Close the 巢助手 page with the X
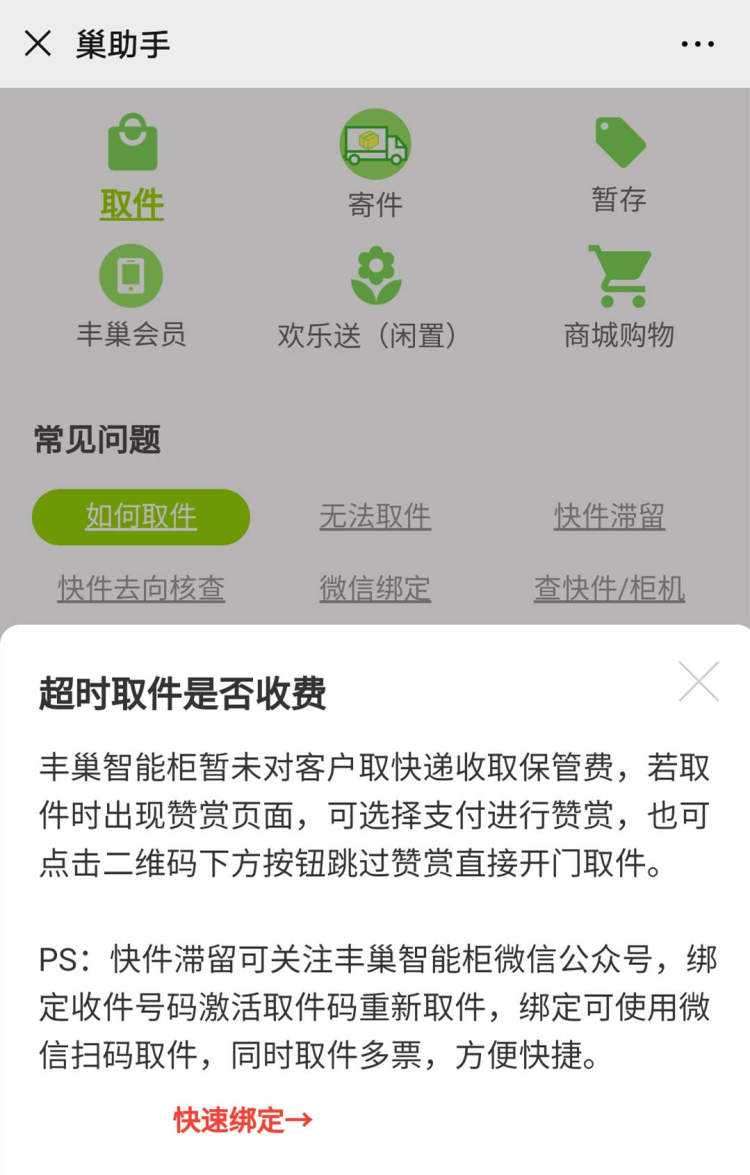Image resolution: width=750 pixels, height=1175 pixels. [x=38, y=43]
